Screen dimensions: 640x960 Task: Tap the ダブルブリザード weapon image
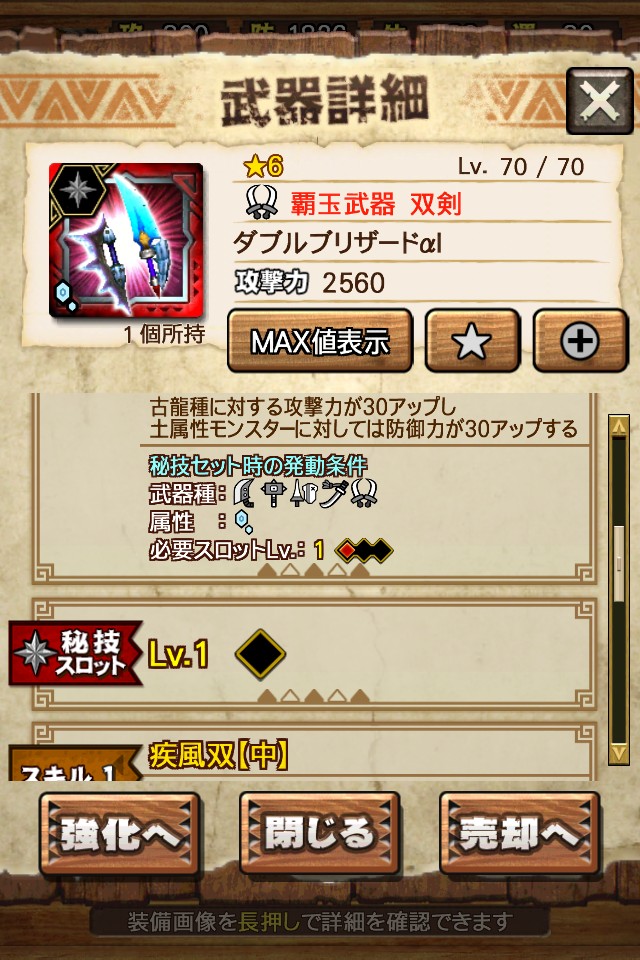pyautogui.click(x=126, y=240)
